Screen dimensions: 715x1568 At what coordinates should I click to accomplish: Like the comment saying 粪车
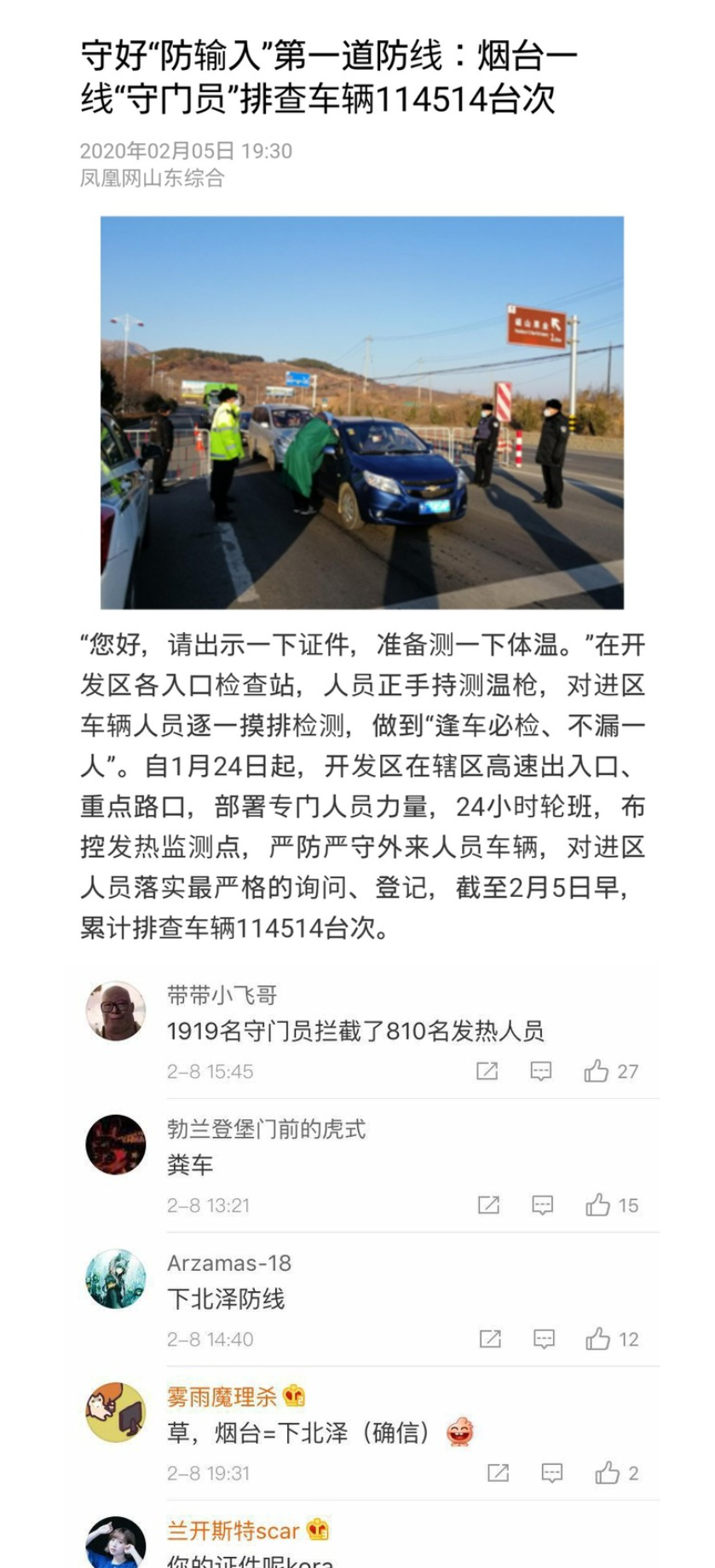point(598,1204)
